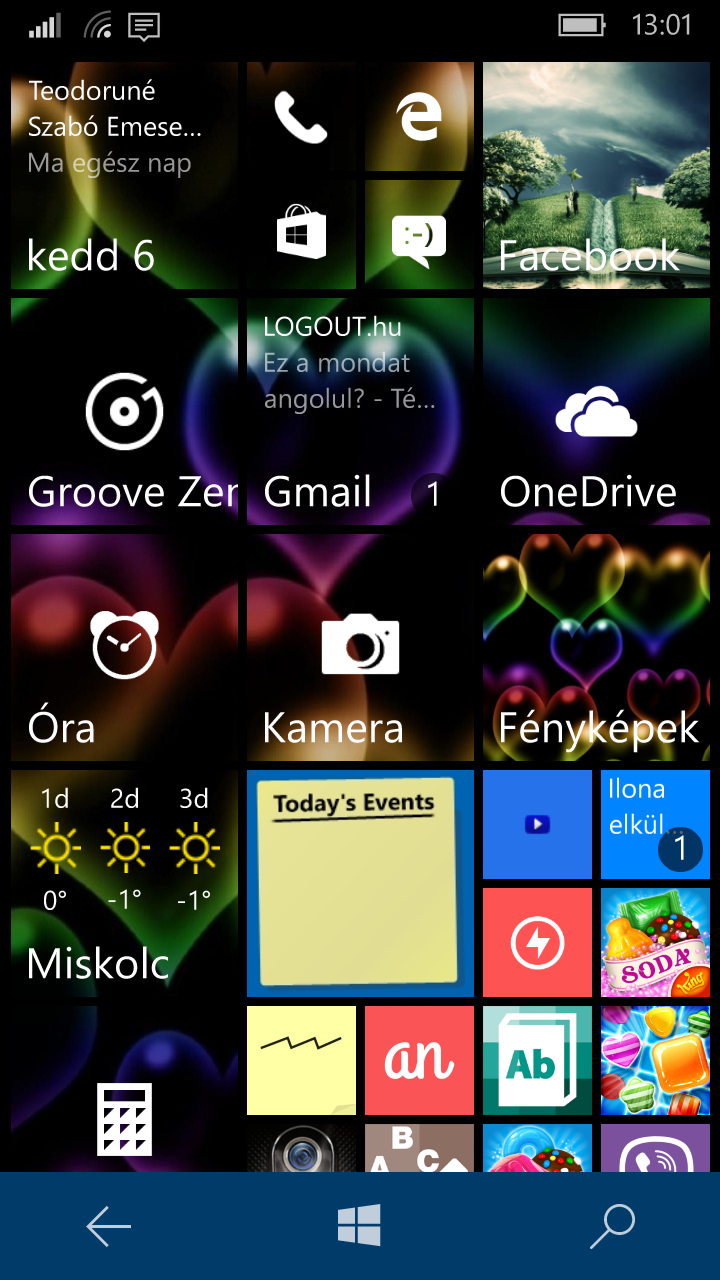Tap the back arrow in navigation bar
Screen dimensions: 720x1280
click(x=109, y=1225)
